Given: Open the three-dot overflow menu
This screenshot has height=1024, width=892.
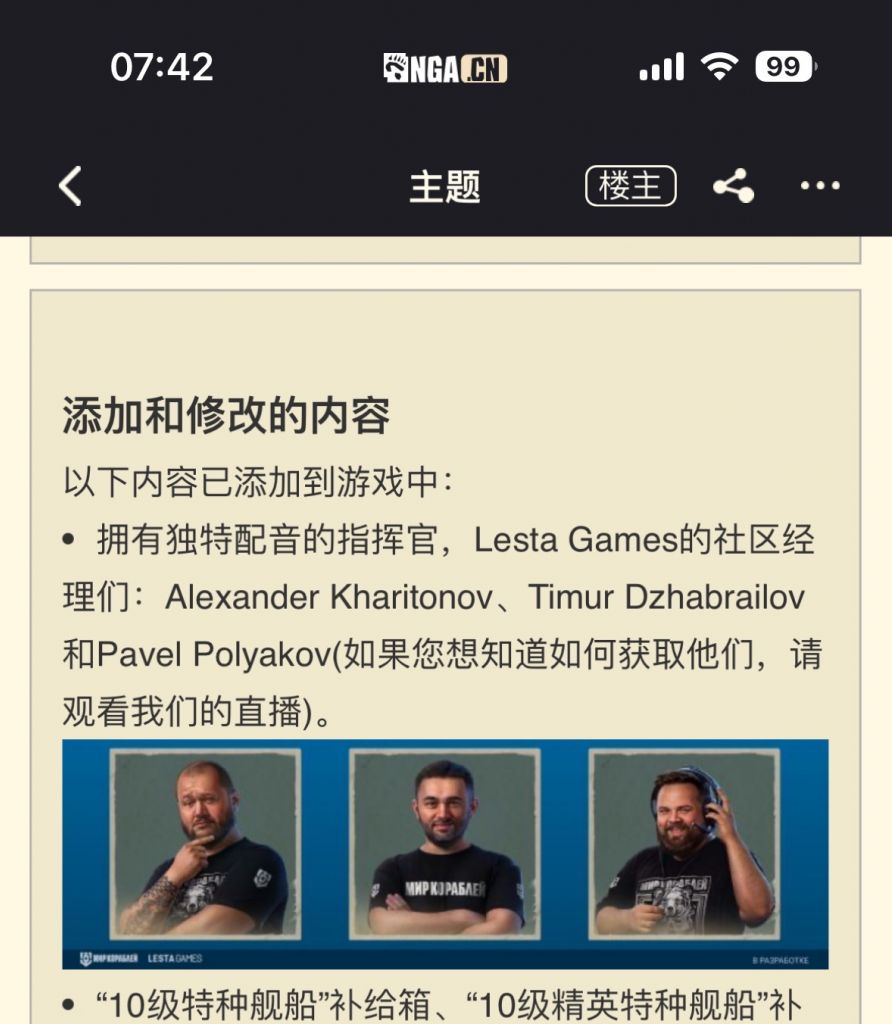Looking at the screenshot, I should point(820,186).
